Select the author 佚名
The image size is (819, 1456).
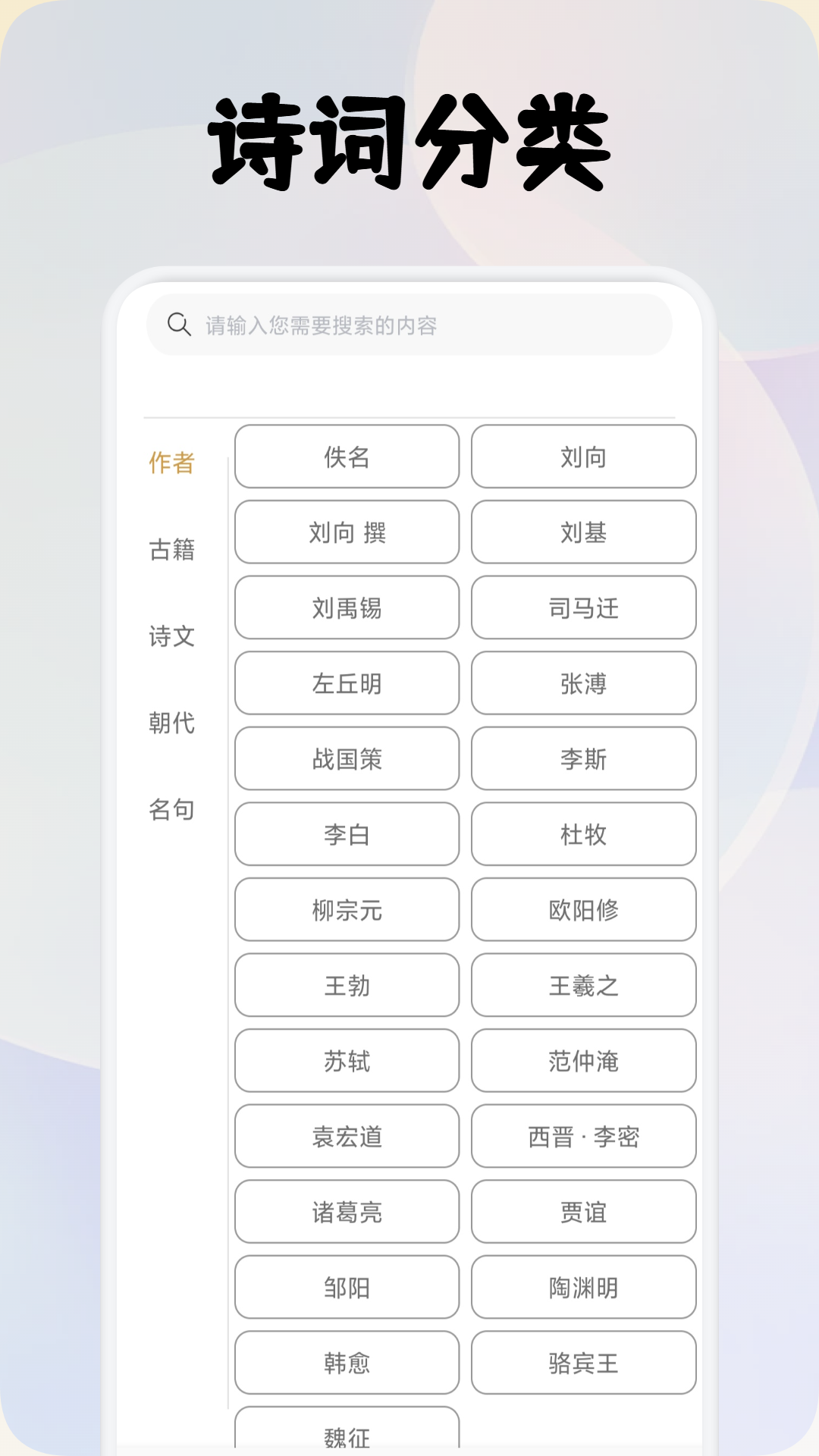(347, 457)
